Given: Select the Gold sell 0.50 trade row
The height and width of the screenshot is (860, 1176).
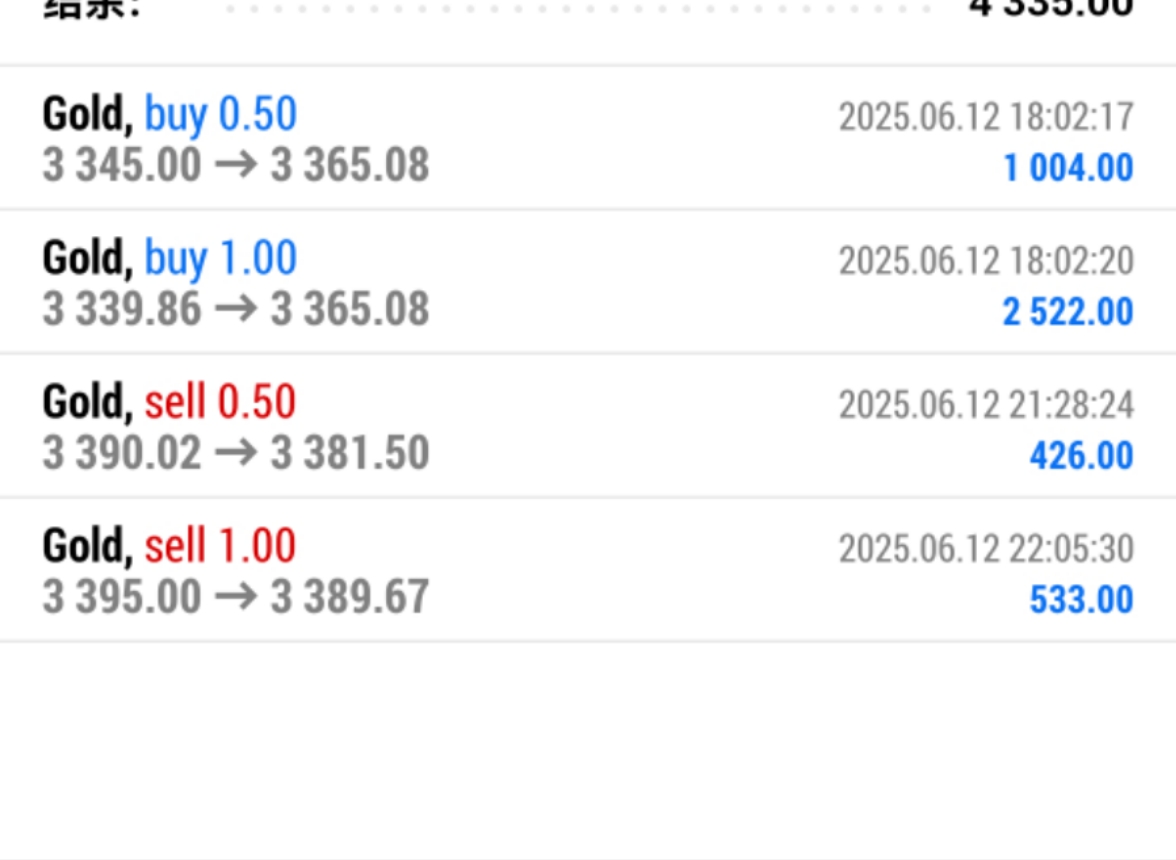Looking at the screenshot, I should [588, 427].
